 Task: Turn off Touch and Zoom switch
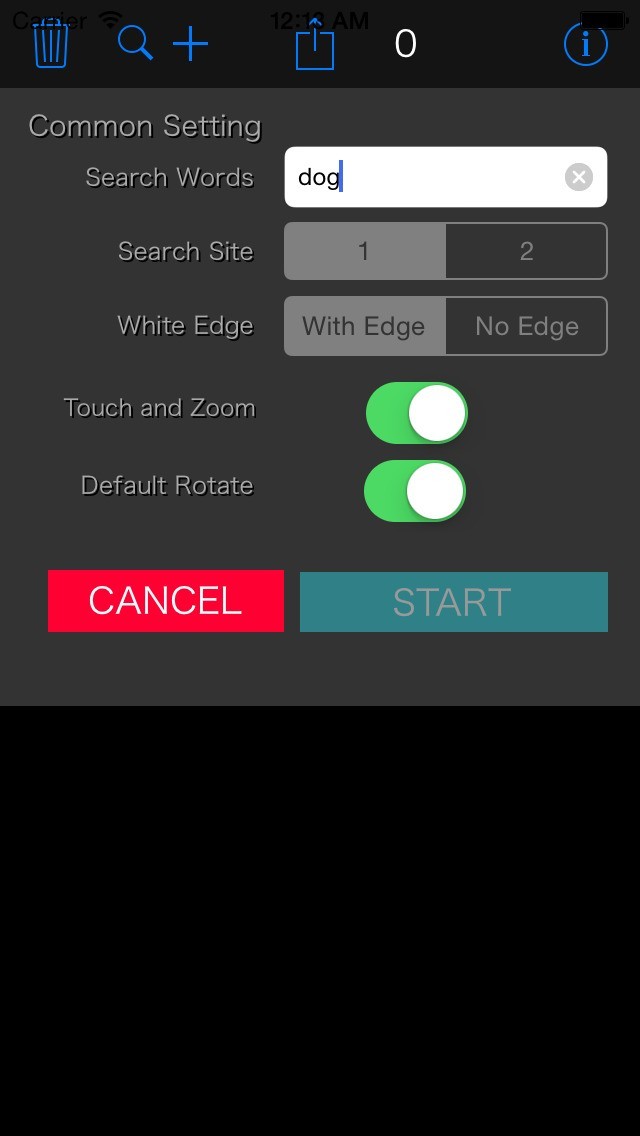pos(416,412)
